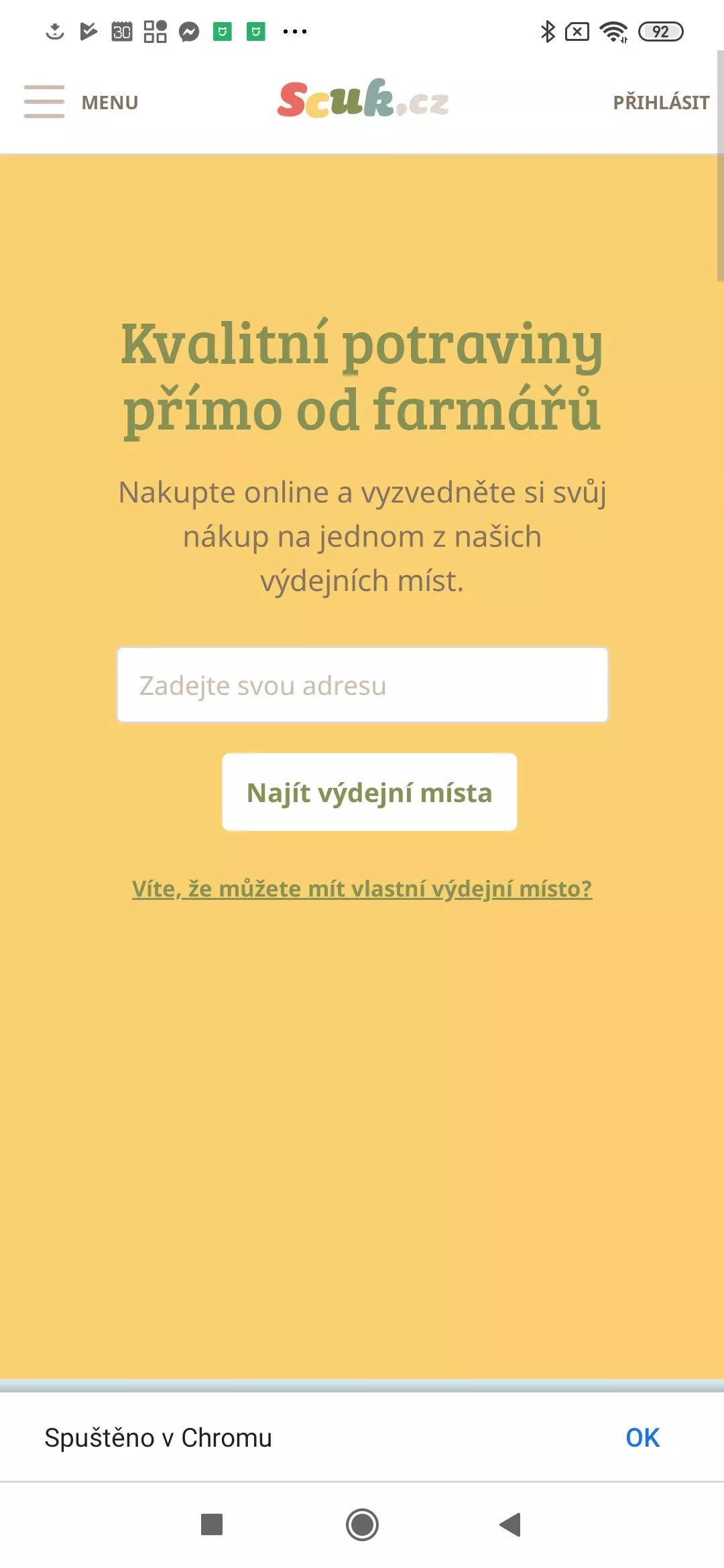Dismiss 'Spuštěno v Chromu' with OK
724x1568 pixels.
pyautogui.click(x=642, y=1437)
